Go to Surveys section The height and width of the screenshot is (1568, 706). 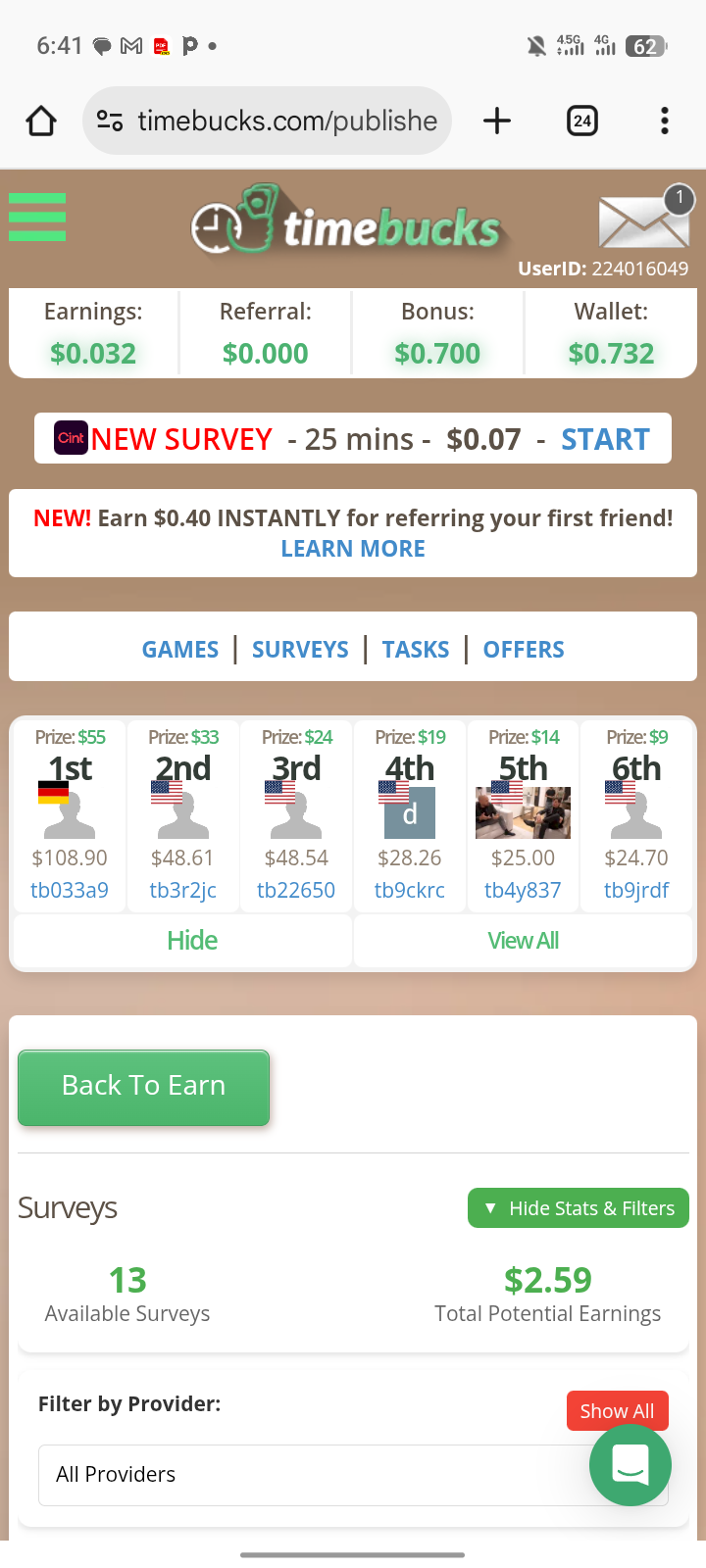coord(300,650)
